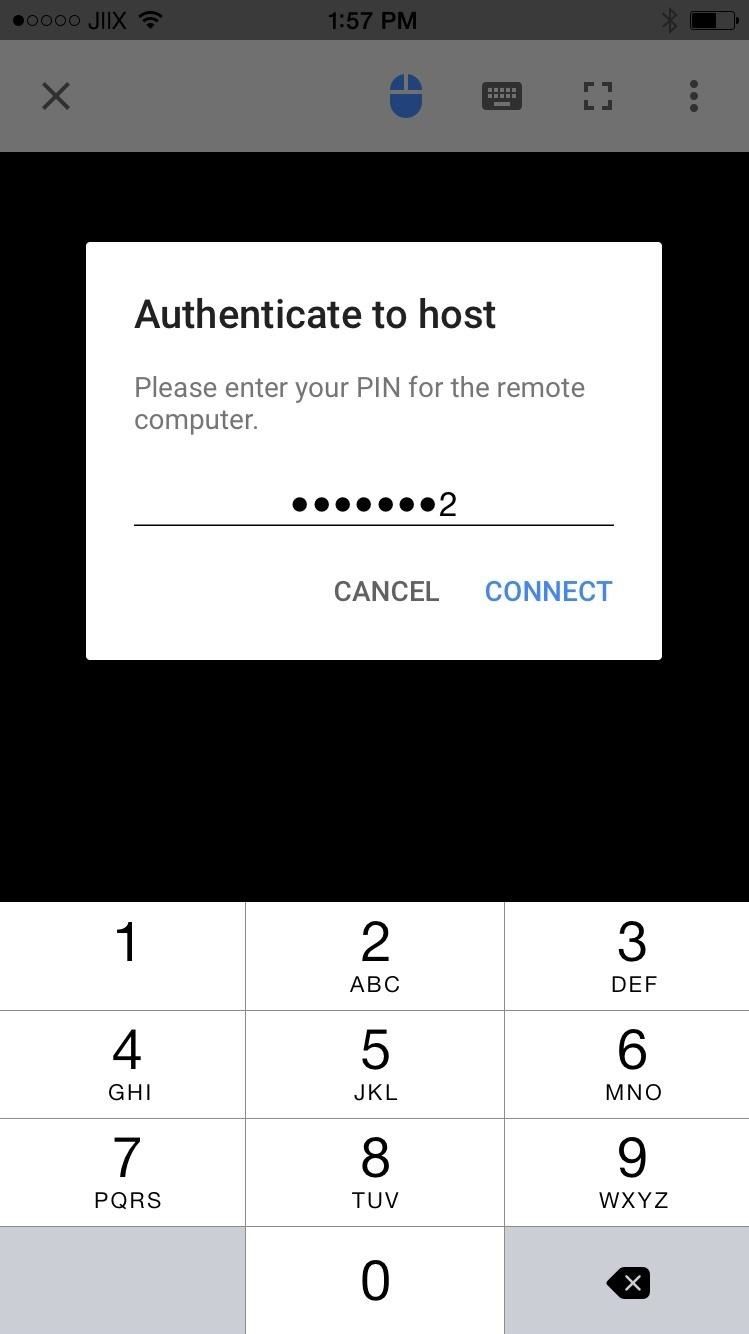Tap the PIN entry field

coord(373,504)
